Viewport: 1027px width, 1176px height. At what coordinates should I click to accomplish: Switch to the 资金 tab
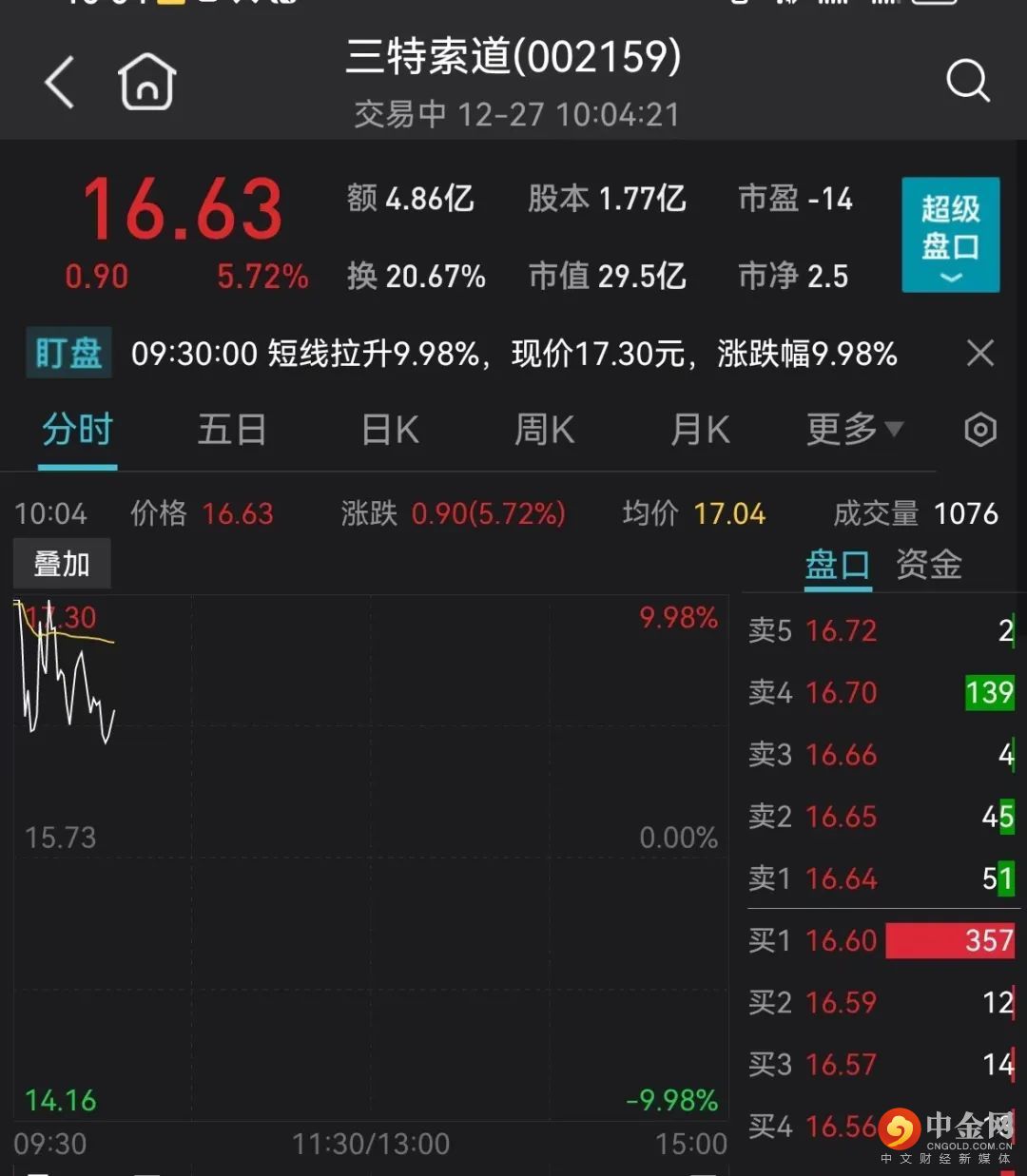(x=929, y=565)
